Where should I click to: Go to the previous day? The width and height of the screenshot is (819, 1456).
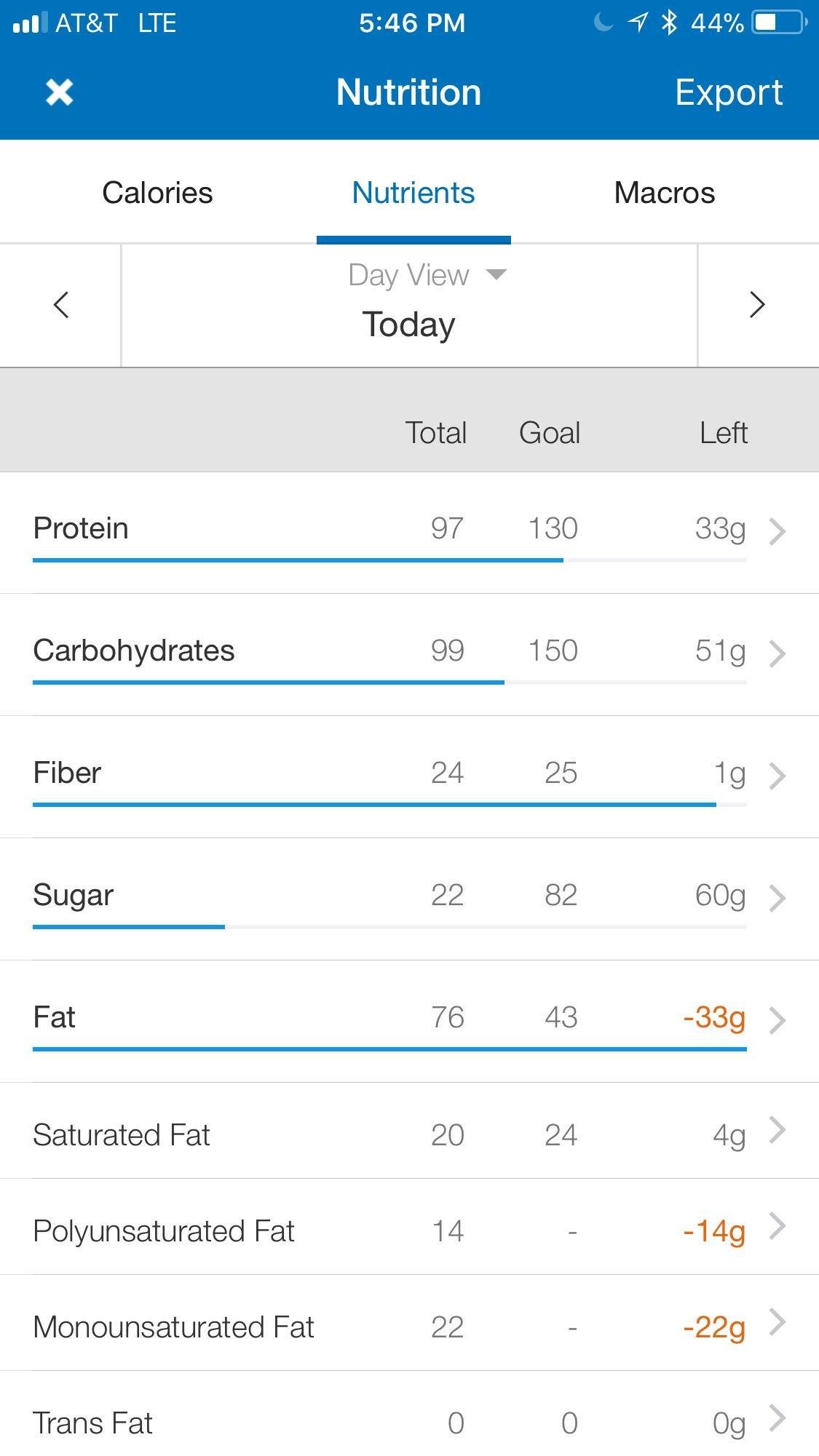point(61,305)
